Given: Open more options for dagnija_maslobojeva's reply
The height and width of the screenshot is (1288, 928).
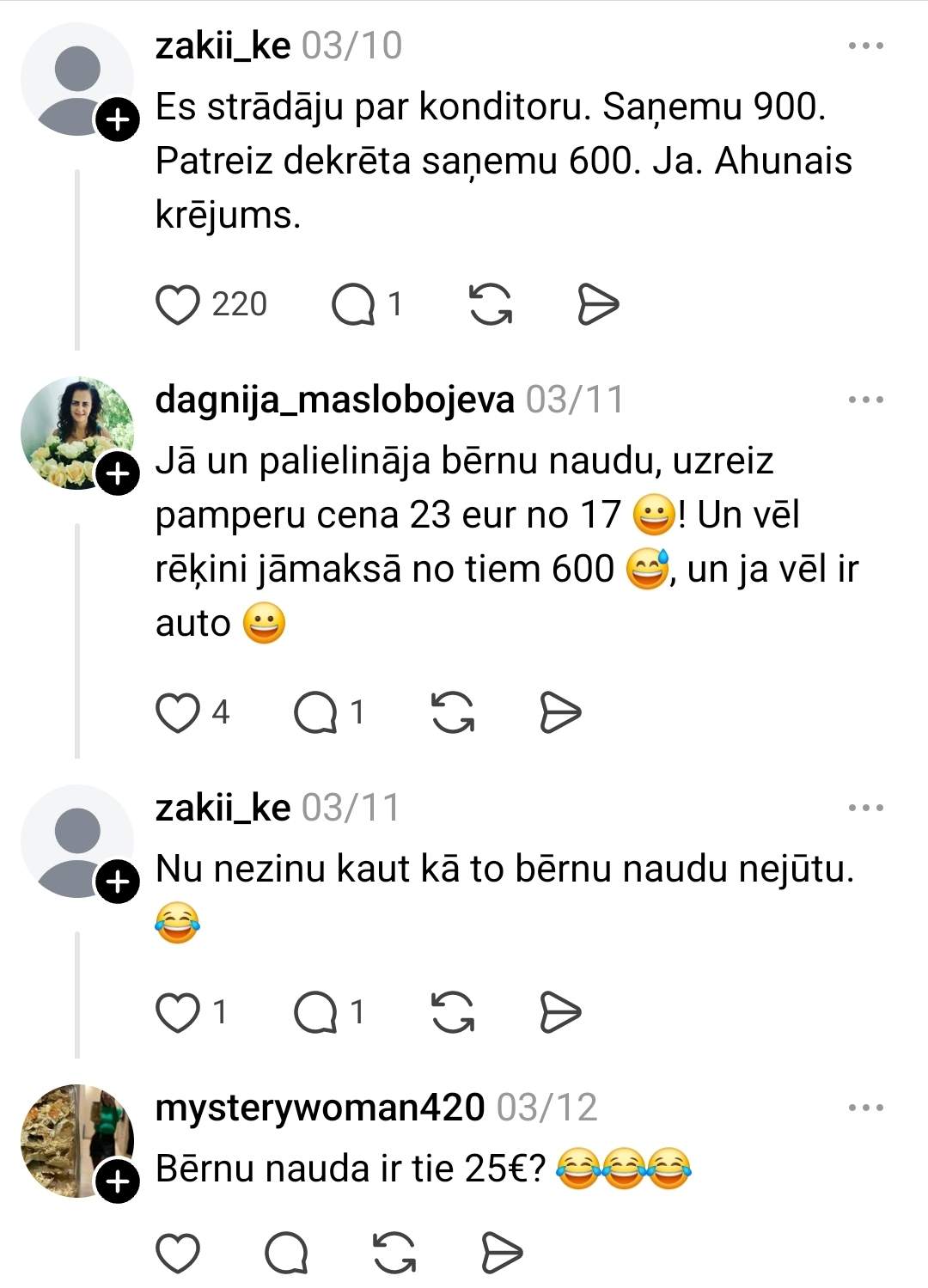Looking at the screenshot, I should click(x=865, y=400).
